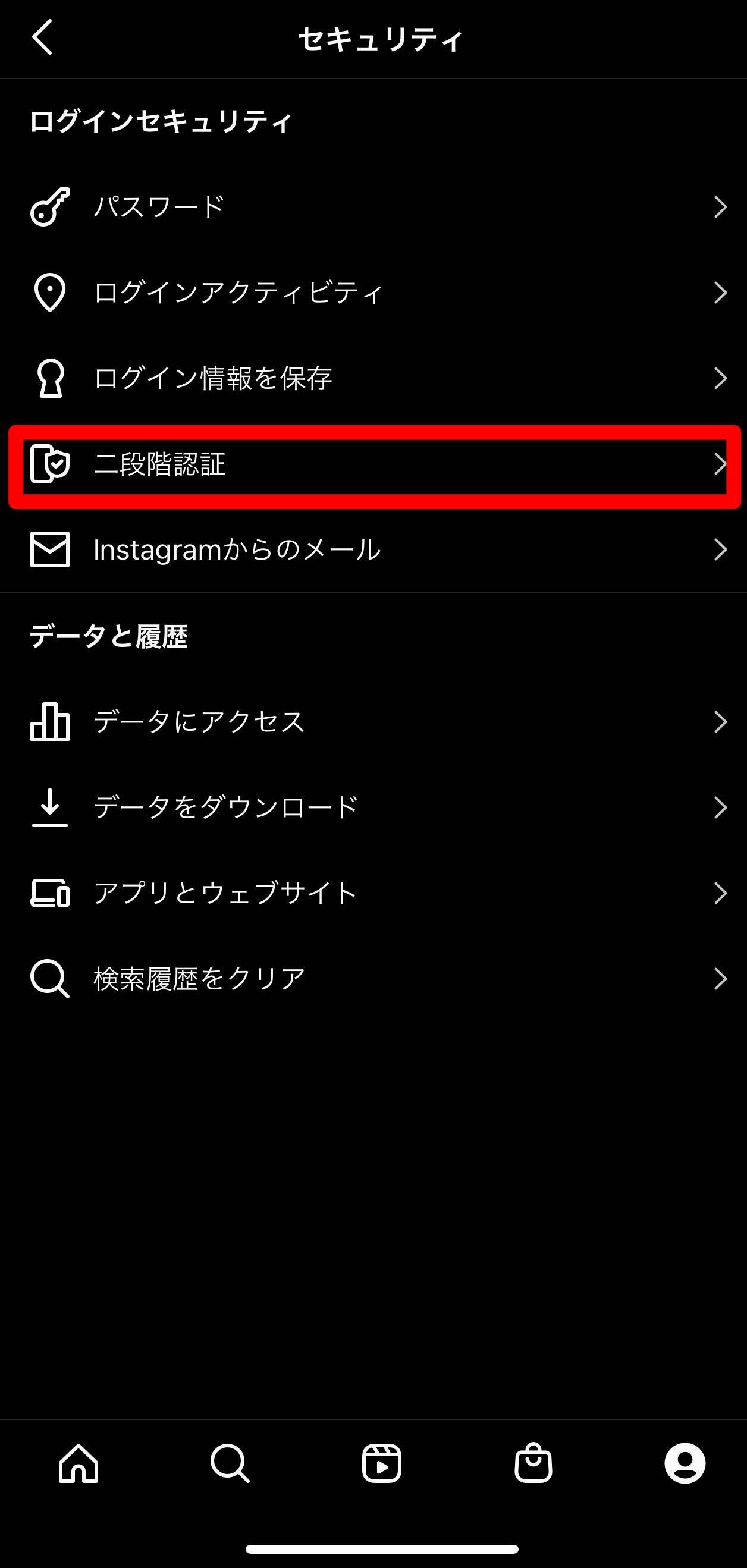Switch to the Shop tab
The height and width of the screenshot is (1568, 747).
tap(533, 1463)
